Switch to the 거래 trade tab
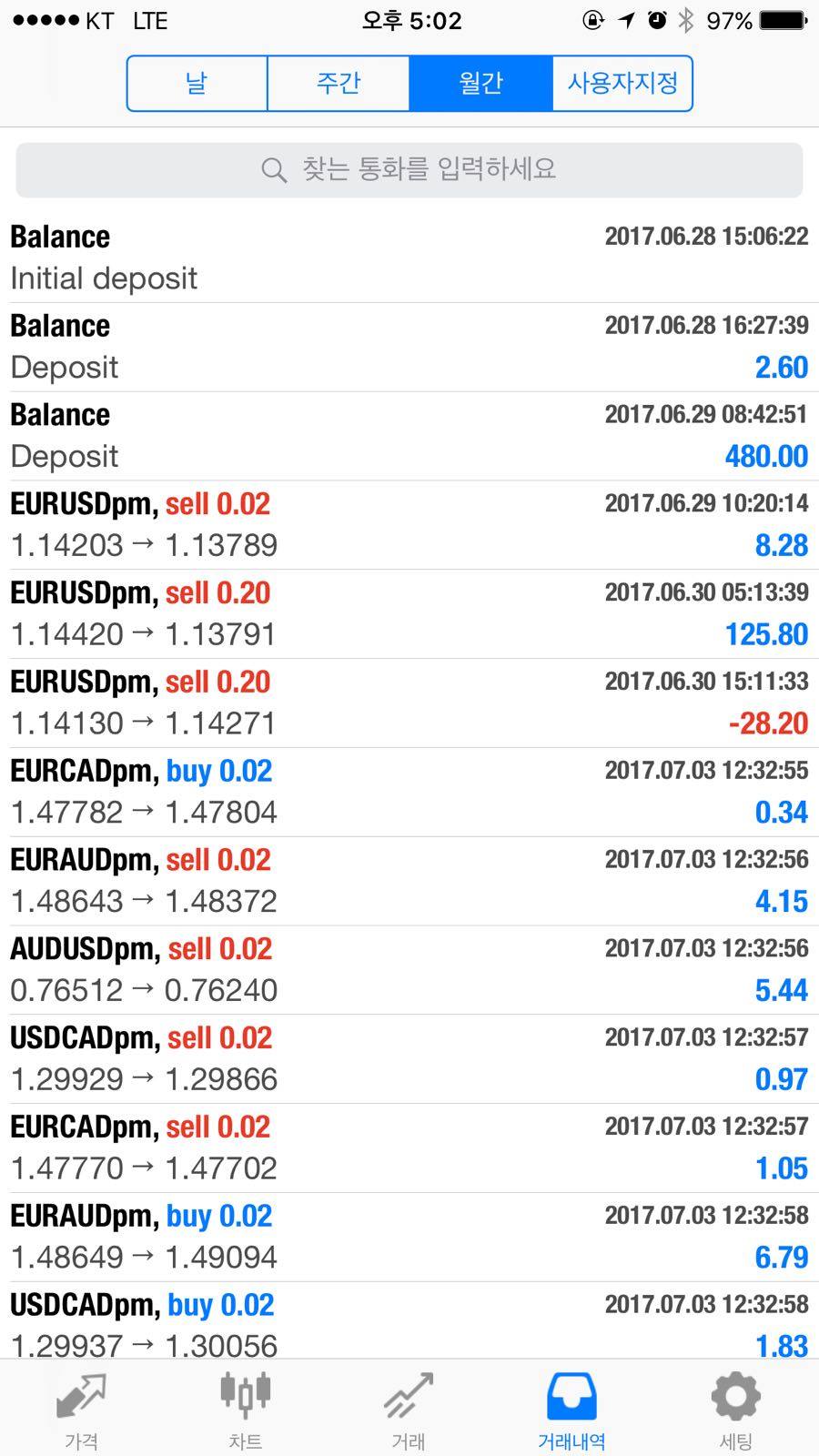Image resolution: width=819 pixels, height=1456 pixels. pyautogui.click(x=409, y=1409)
